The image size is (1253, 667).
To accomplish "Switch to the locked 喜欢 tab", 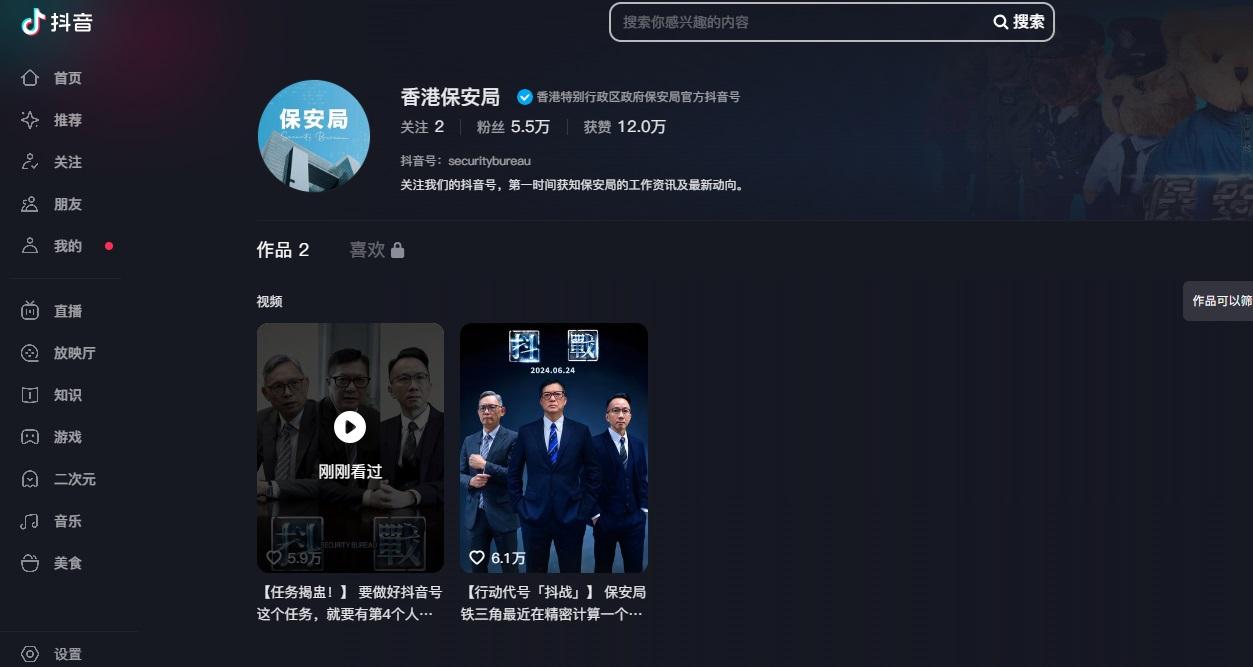I will (376, 250).
